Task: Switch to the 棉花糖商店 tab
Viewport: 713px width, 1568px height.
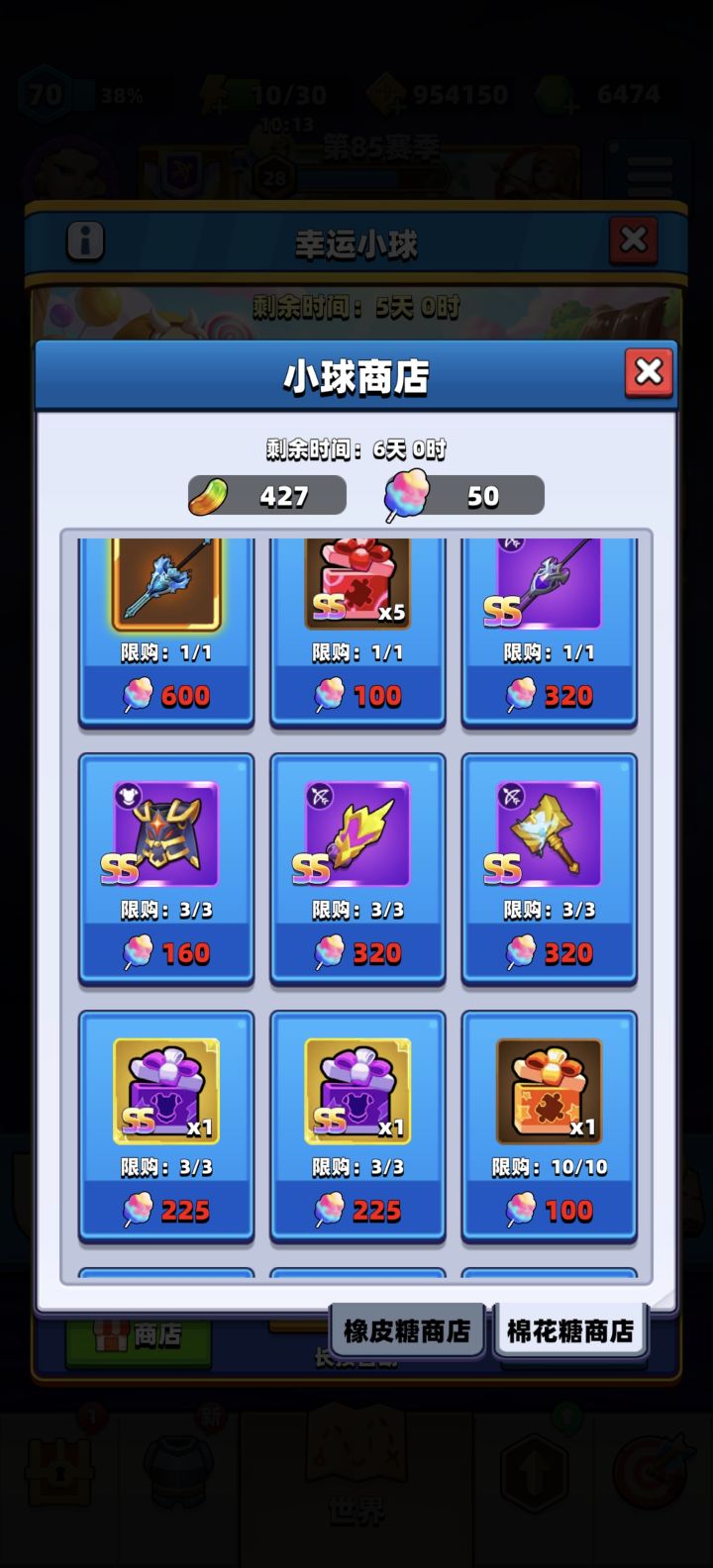Action: pyautogui.click(x=570, y=1330)
